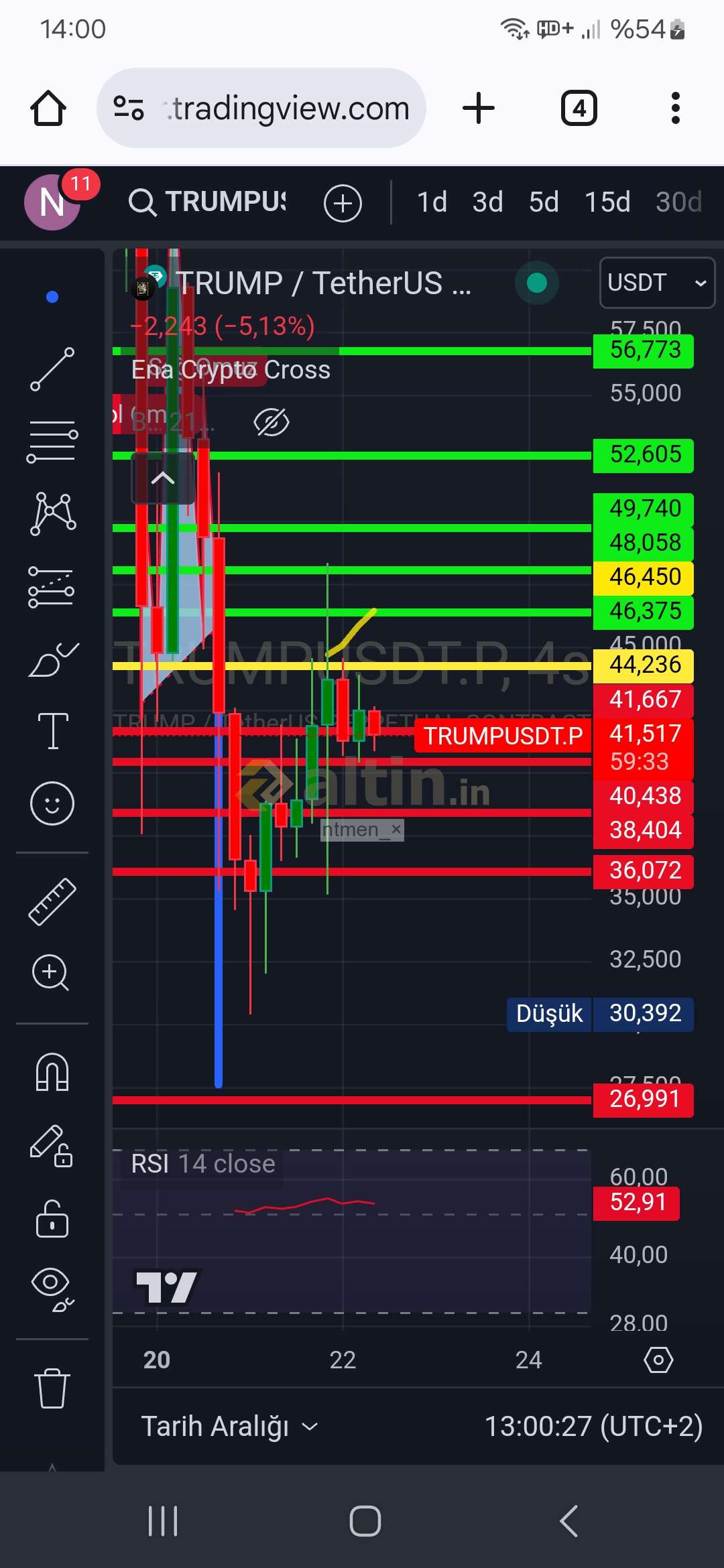The width and height of the screenshot is (724, 1568).
Task: Tap the tradingview.com address bar
Action: 261,108
